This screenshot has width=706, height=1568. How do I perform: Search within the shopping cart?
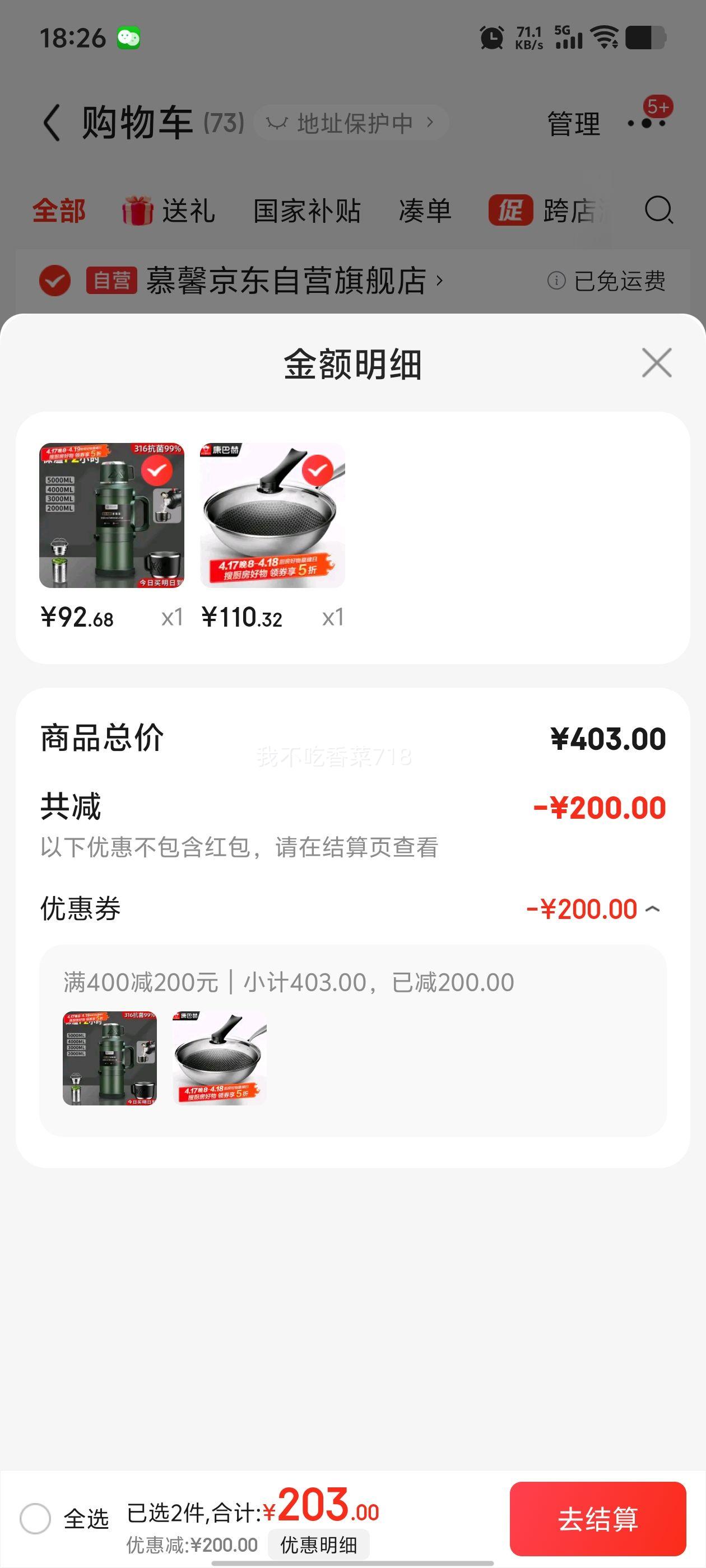pos(658,211)
